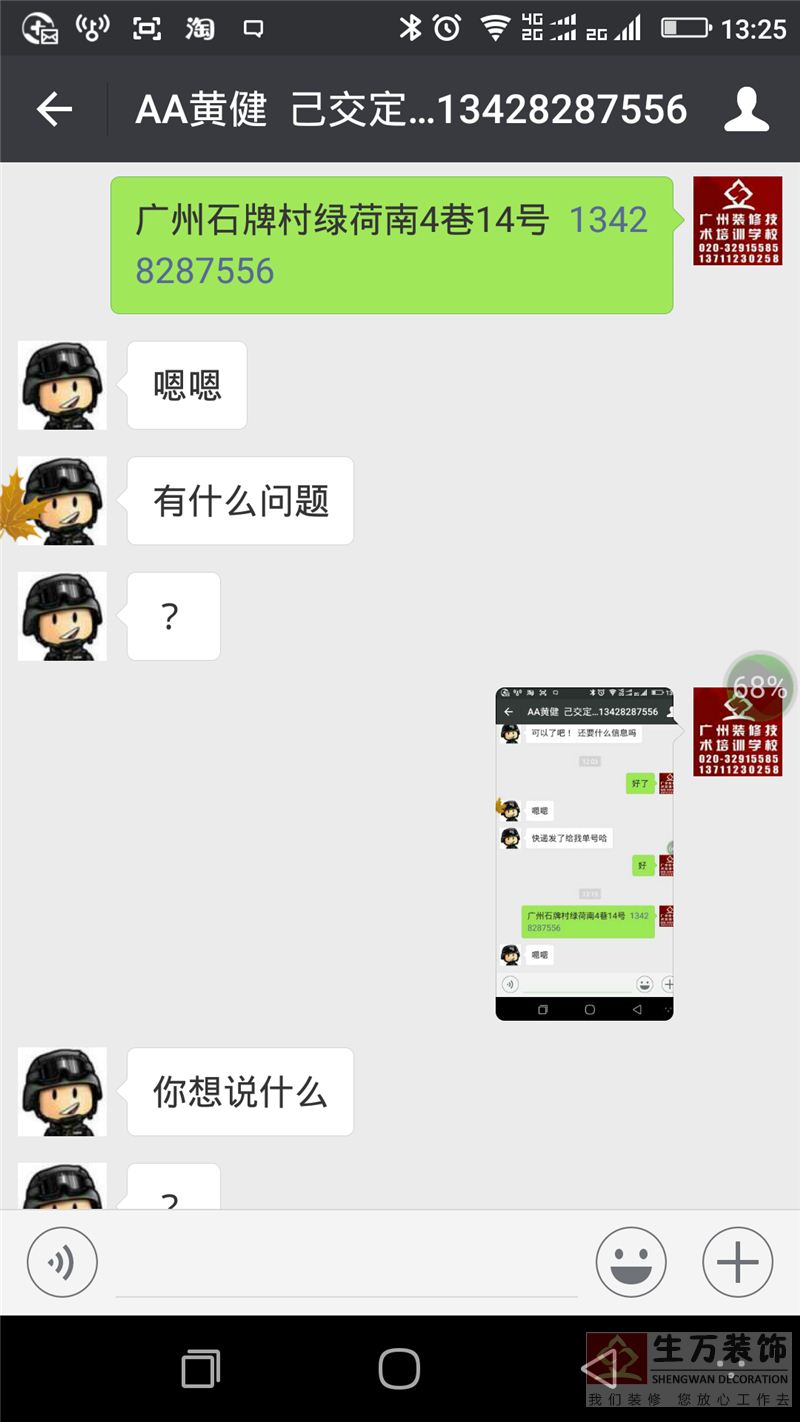This screenshot has height=1422, width=800.
Task: Open the contact profile icon in header
Action: click(746, 109)
